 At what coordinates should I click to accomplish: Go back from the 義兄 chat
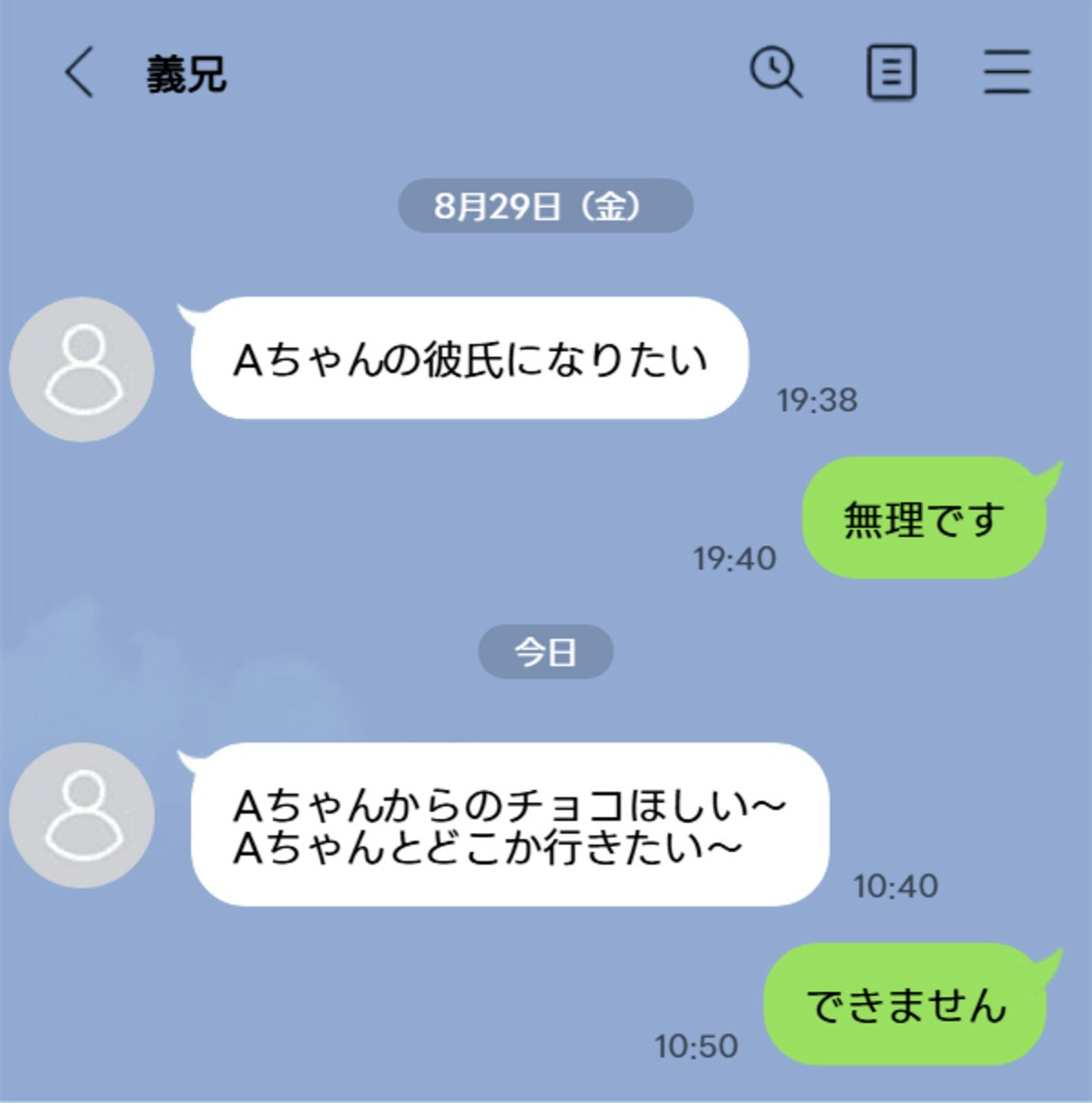click(x=79, y=73)
